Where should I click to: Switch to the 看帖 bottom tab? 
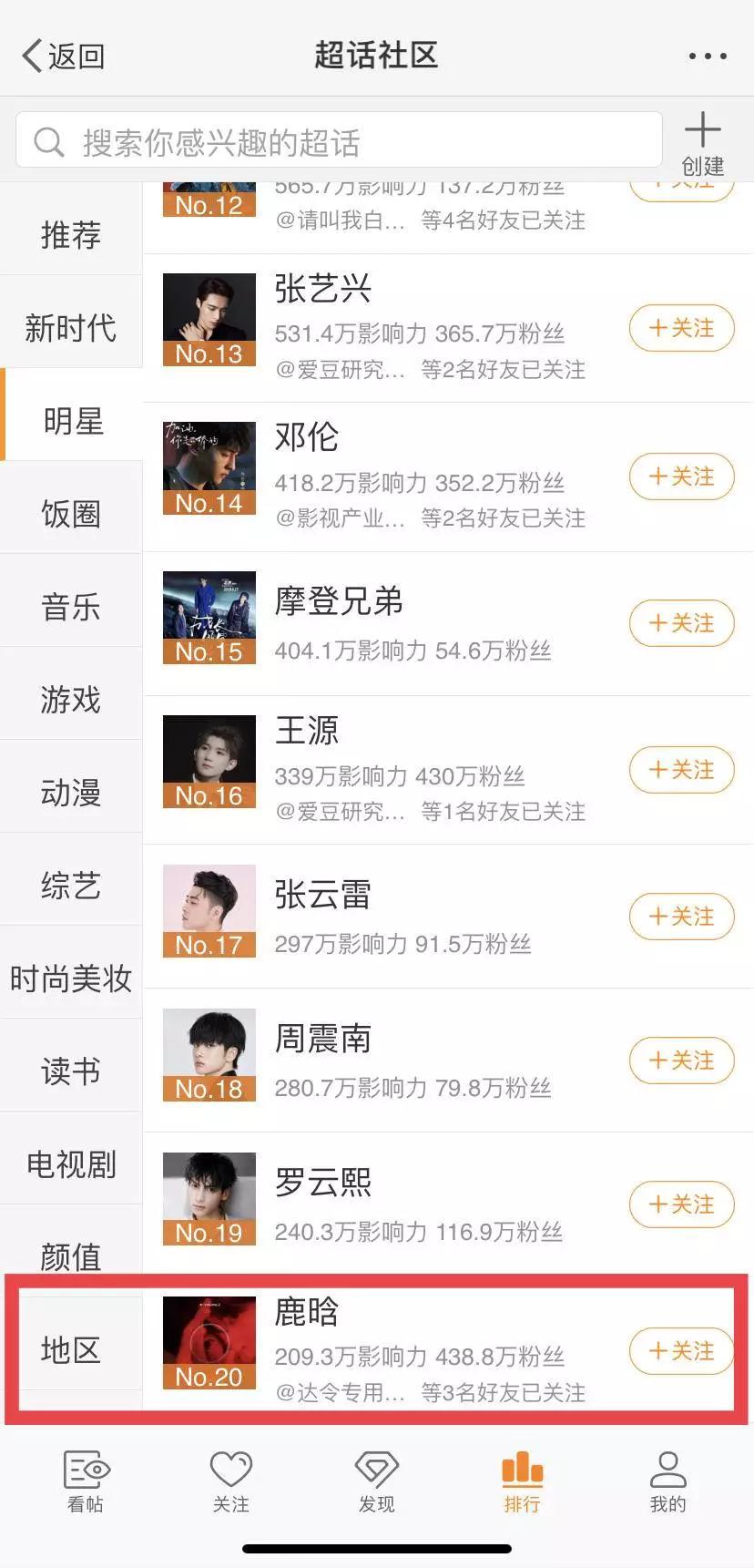point(86,1481)
